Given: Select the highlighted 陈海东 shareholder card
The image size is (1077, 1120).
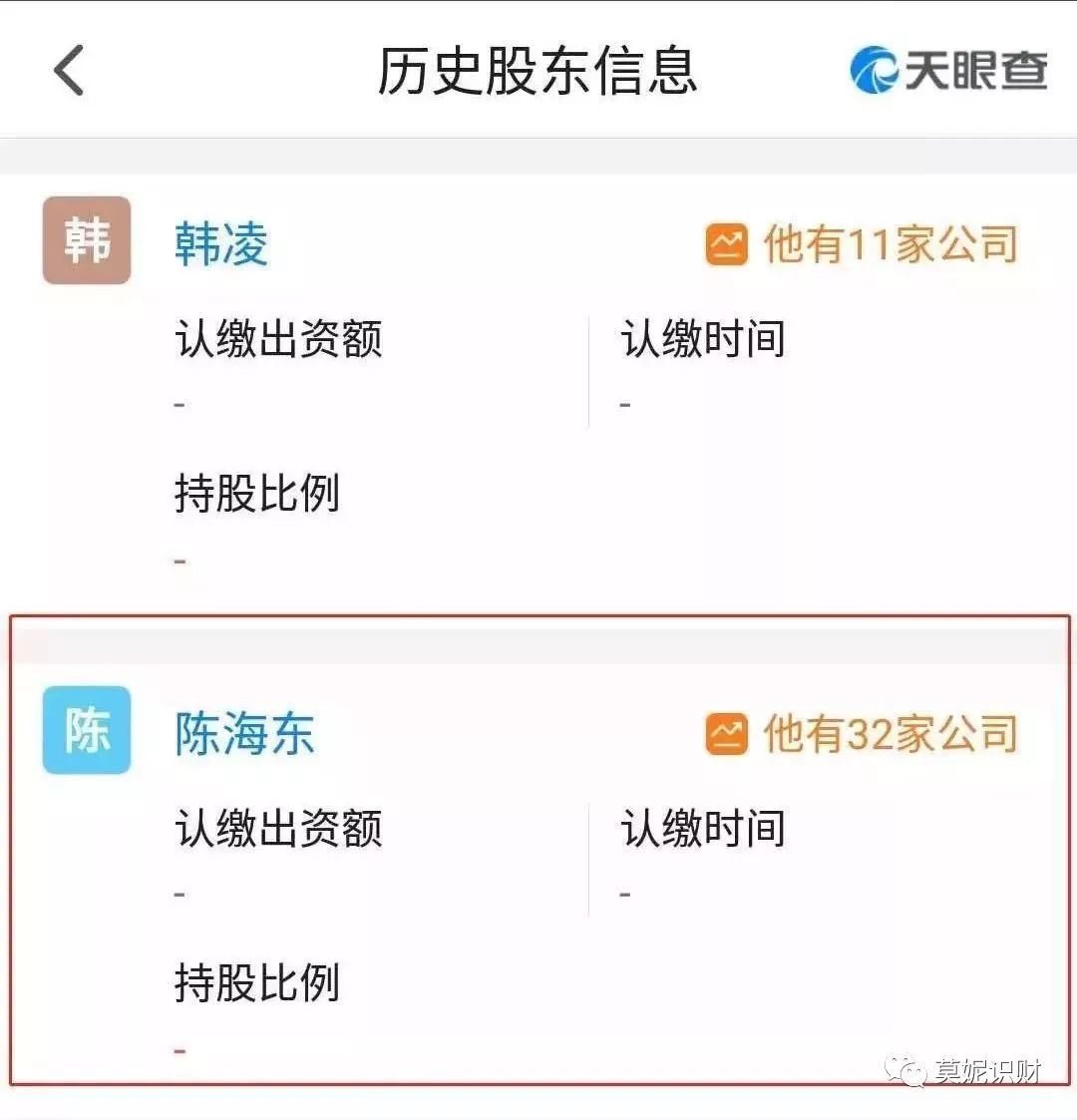Looking at the screenshot, I should click(538, 858).
